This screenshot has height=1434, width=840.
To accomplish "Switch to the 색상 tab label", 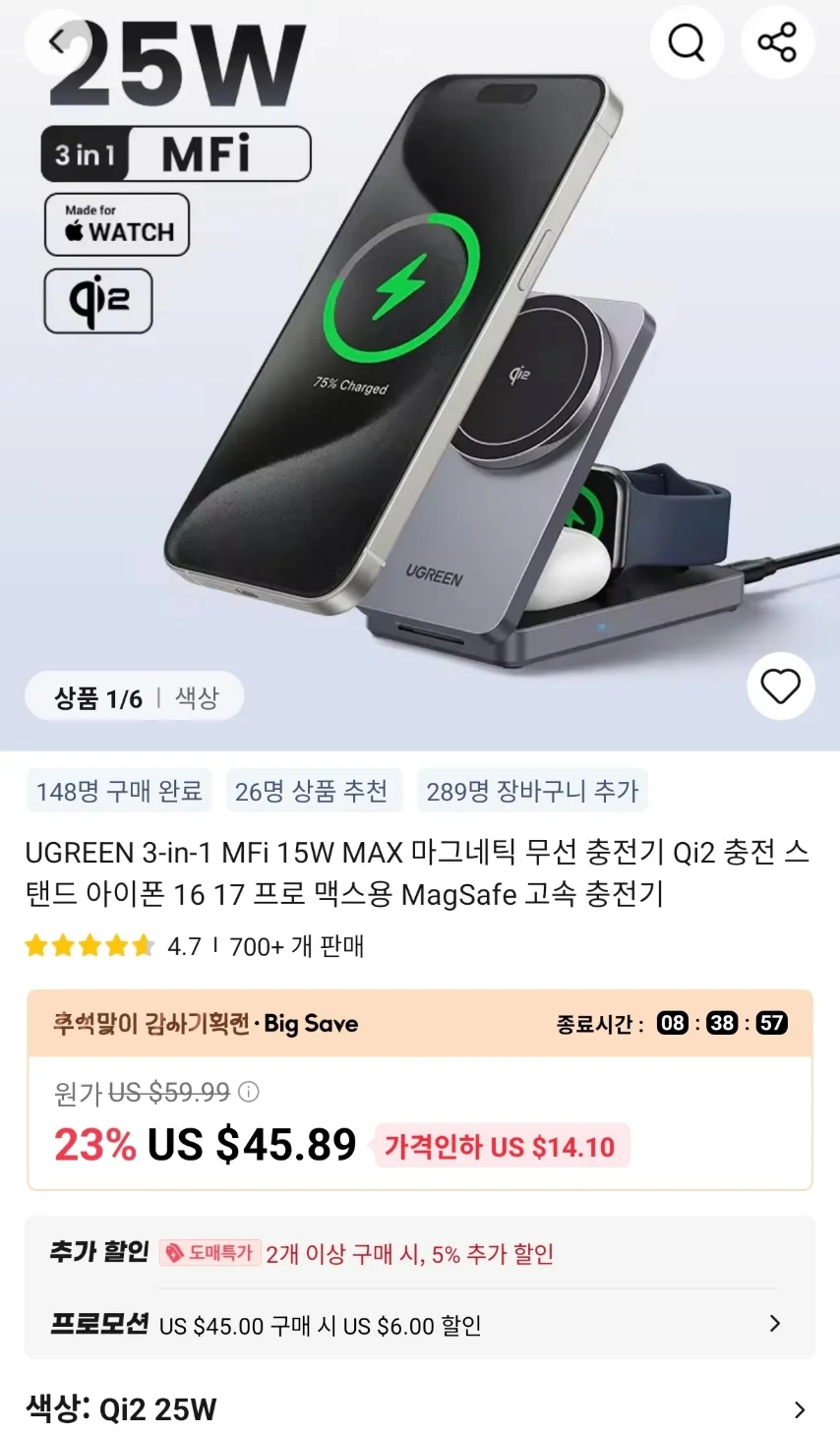I will tap(197, 695).
